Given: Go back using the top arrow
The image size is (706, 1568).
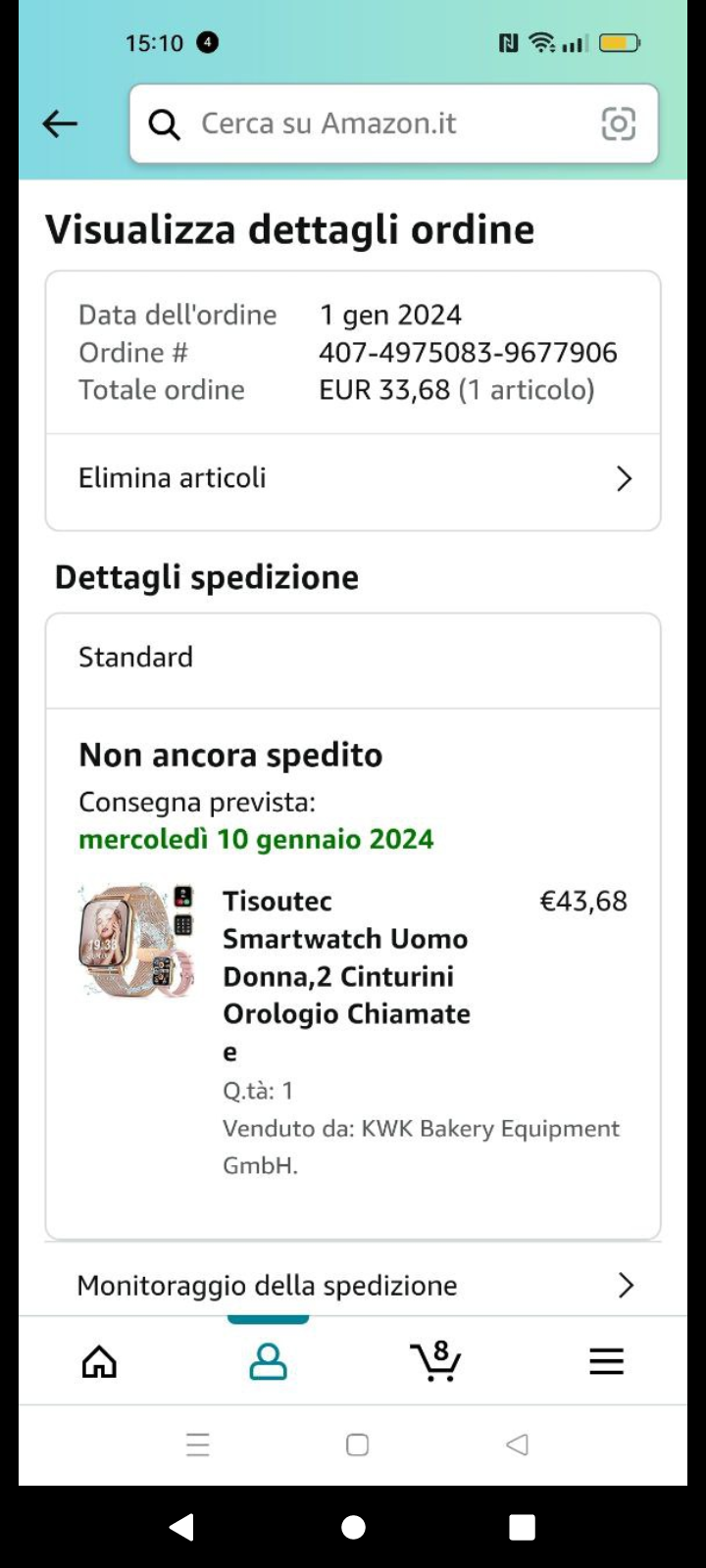Looking at the screenshot, I should point(60,123).
